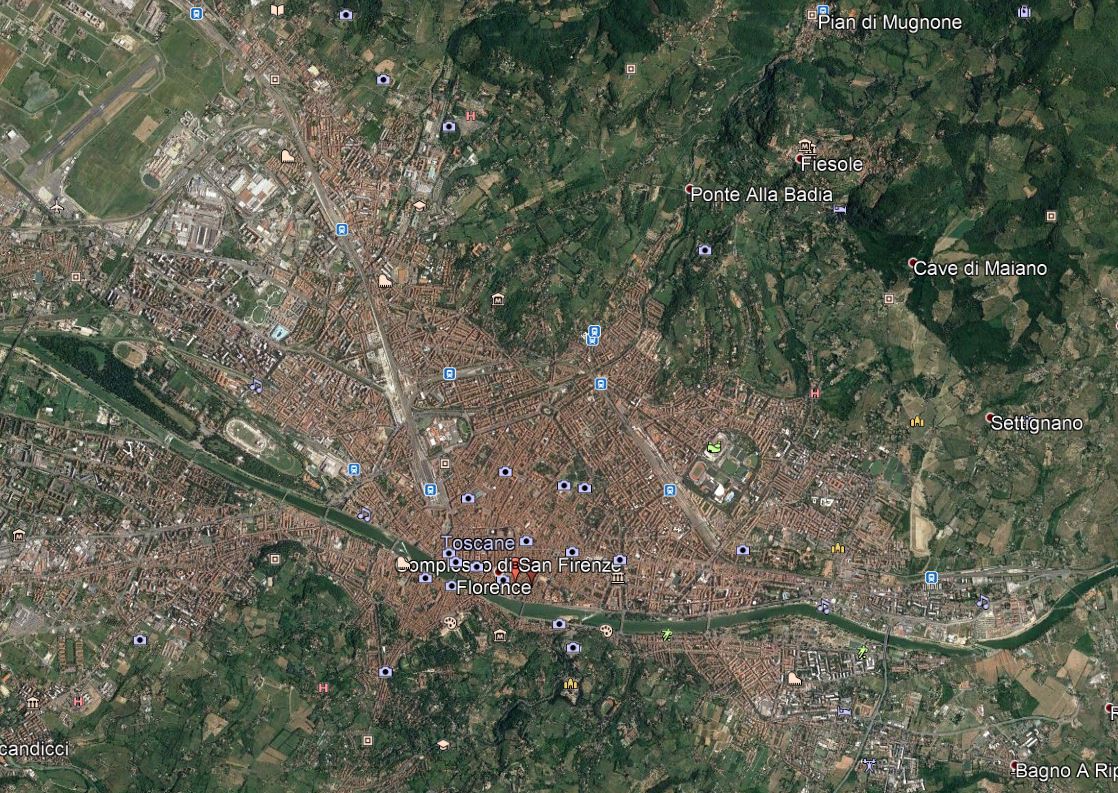Image resolution: width=1118 pixels, height=793 pixels.
Task: Open the Pian di Mugnone place label
Action: [889, 22]
